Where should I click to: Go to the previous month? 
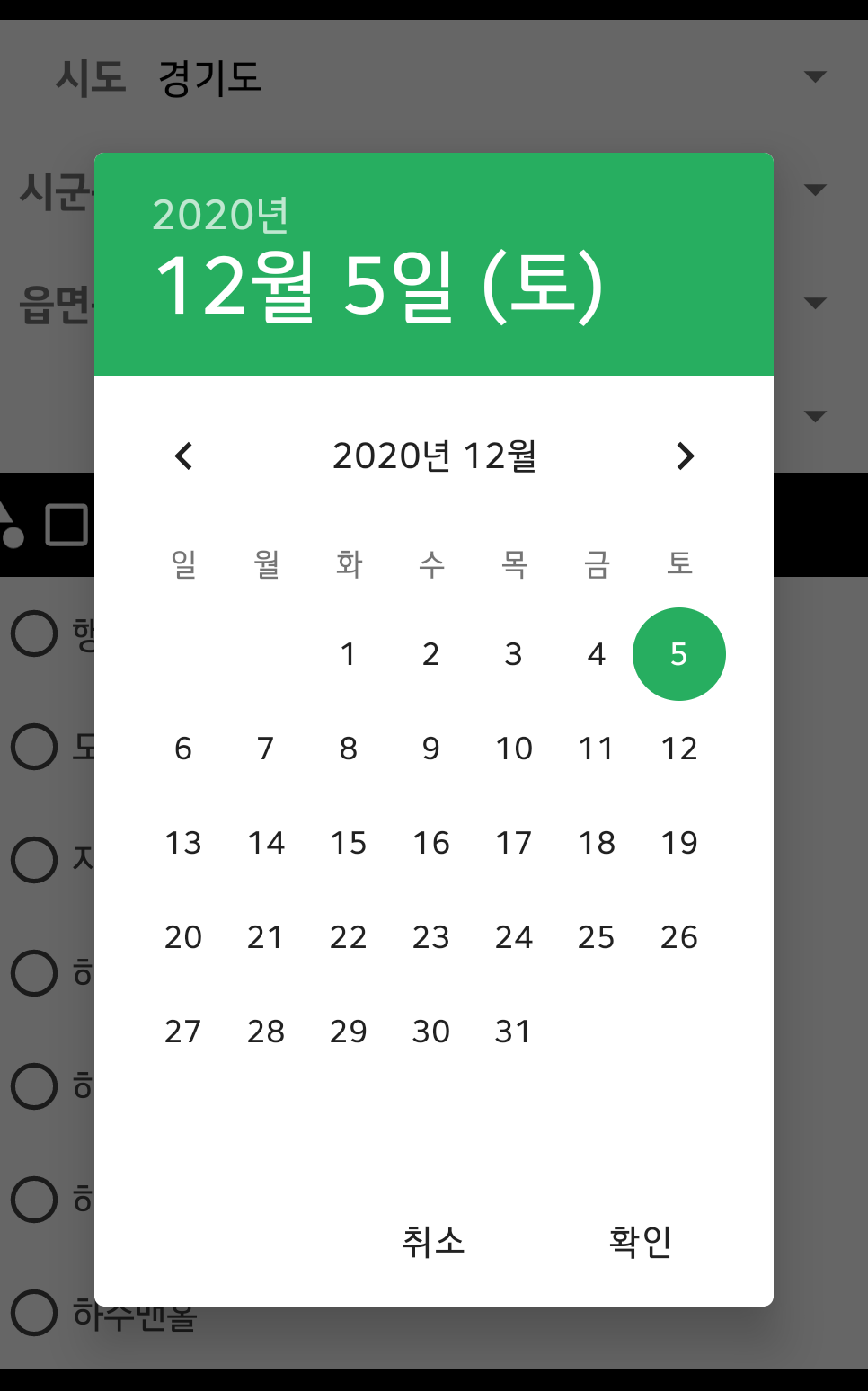tap(183, 456)
